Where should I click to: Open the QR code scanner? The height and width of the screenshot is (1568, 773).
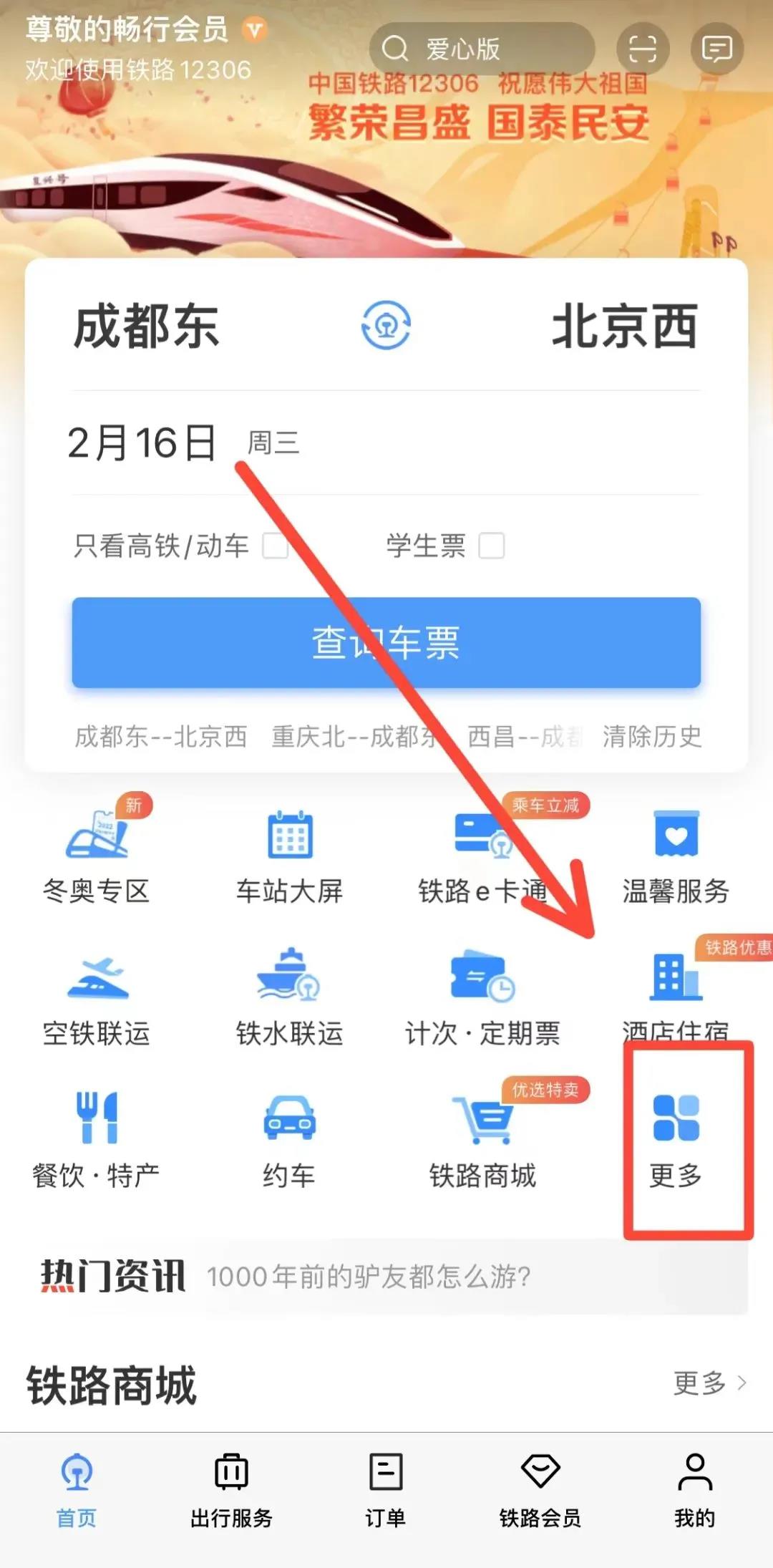(x=642, y=49)
